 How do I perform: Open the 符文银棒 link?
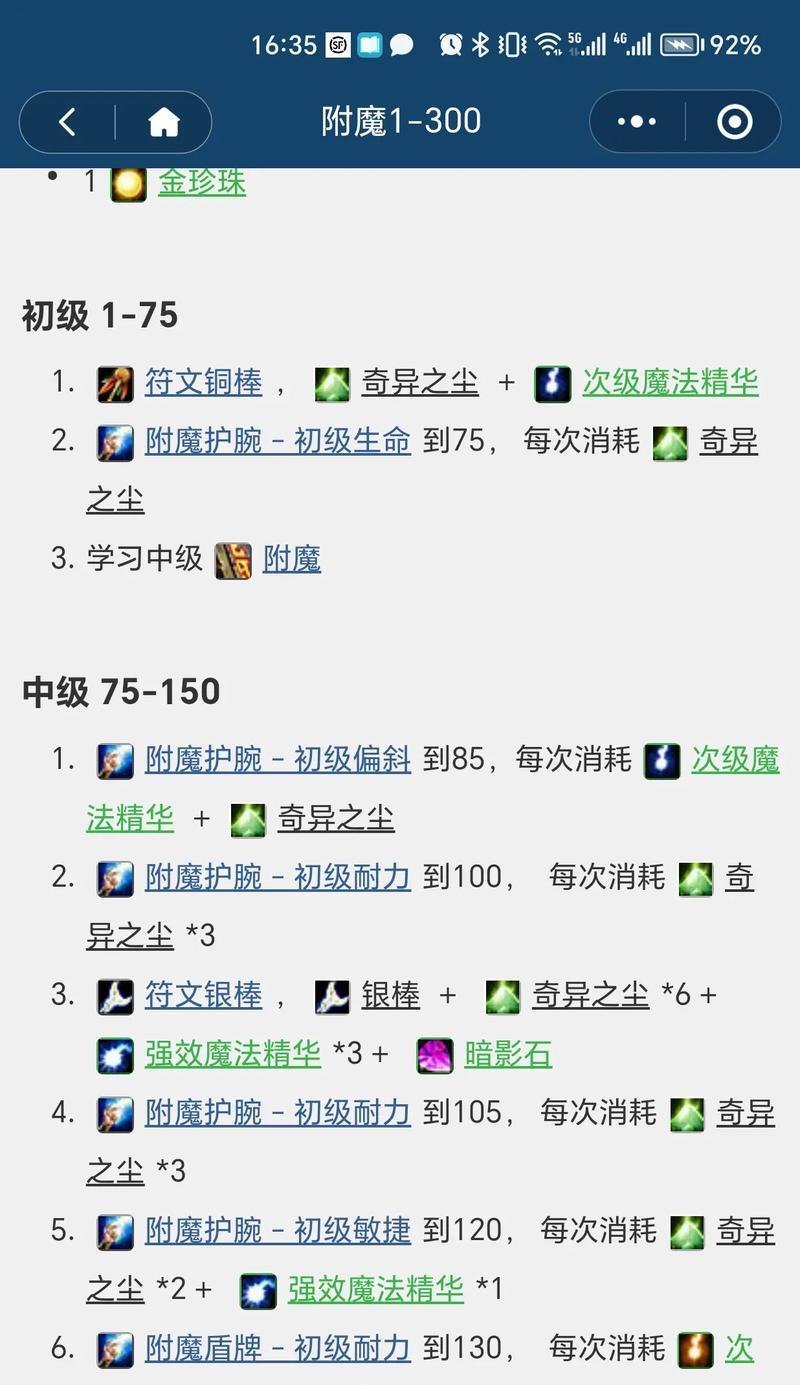click(x=204, y=994)
